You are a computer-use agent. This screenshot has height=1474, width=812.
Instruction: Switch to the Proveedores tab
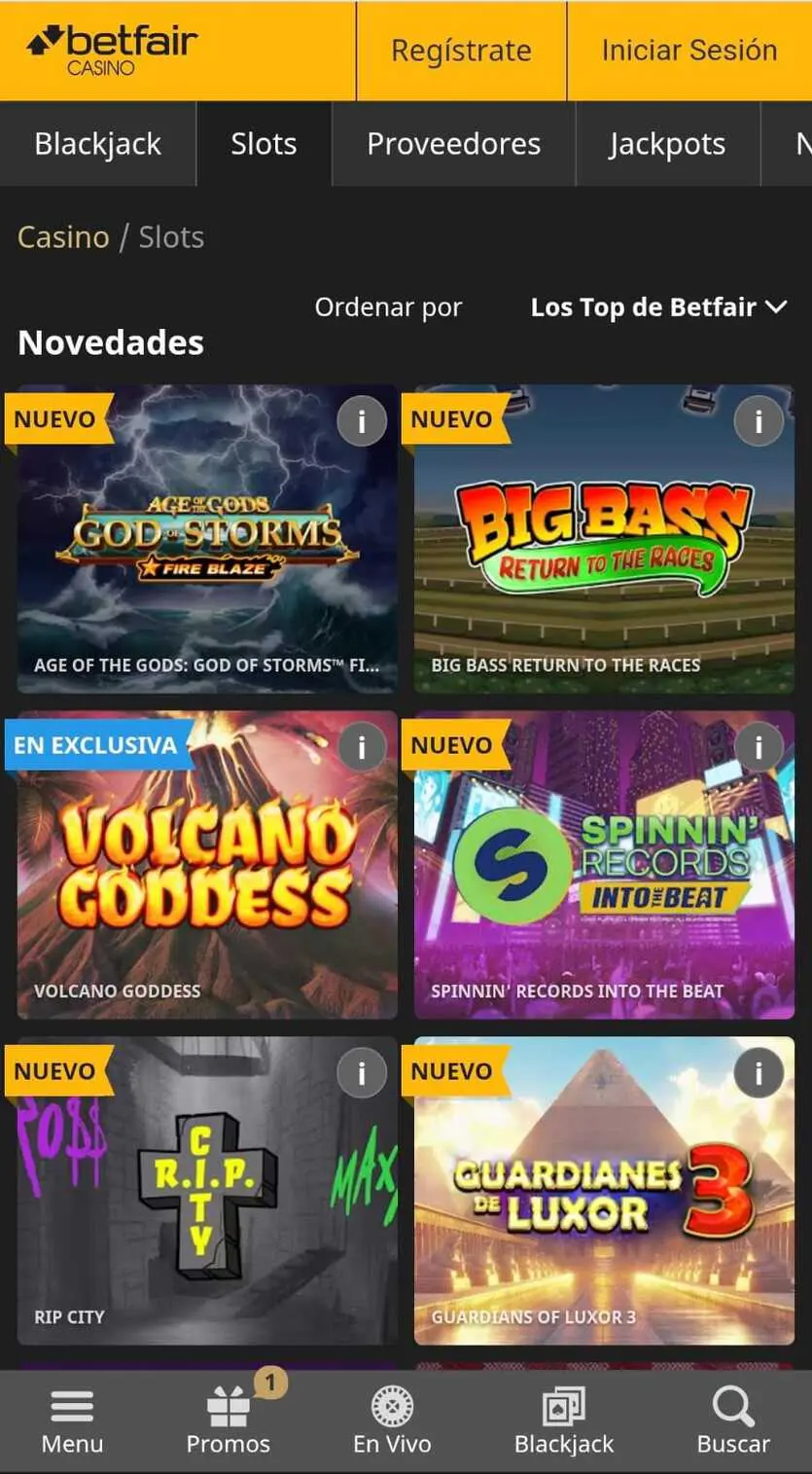point(453,144)
